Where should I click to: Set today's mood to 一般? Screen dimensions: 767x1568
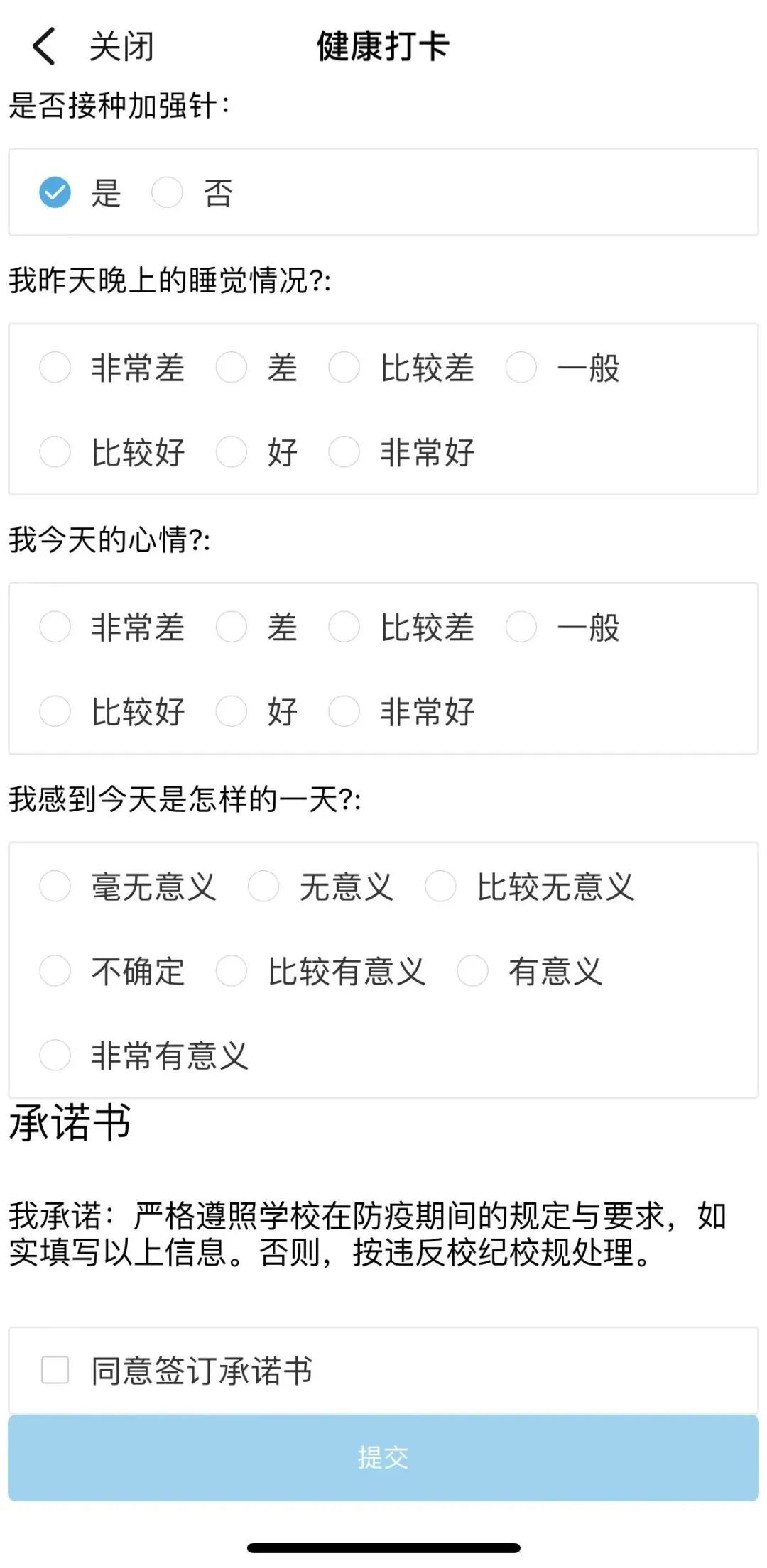coord(521,627)
